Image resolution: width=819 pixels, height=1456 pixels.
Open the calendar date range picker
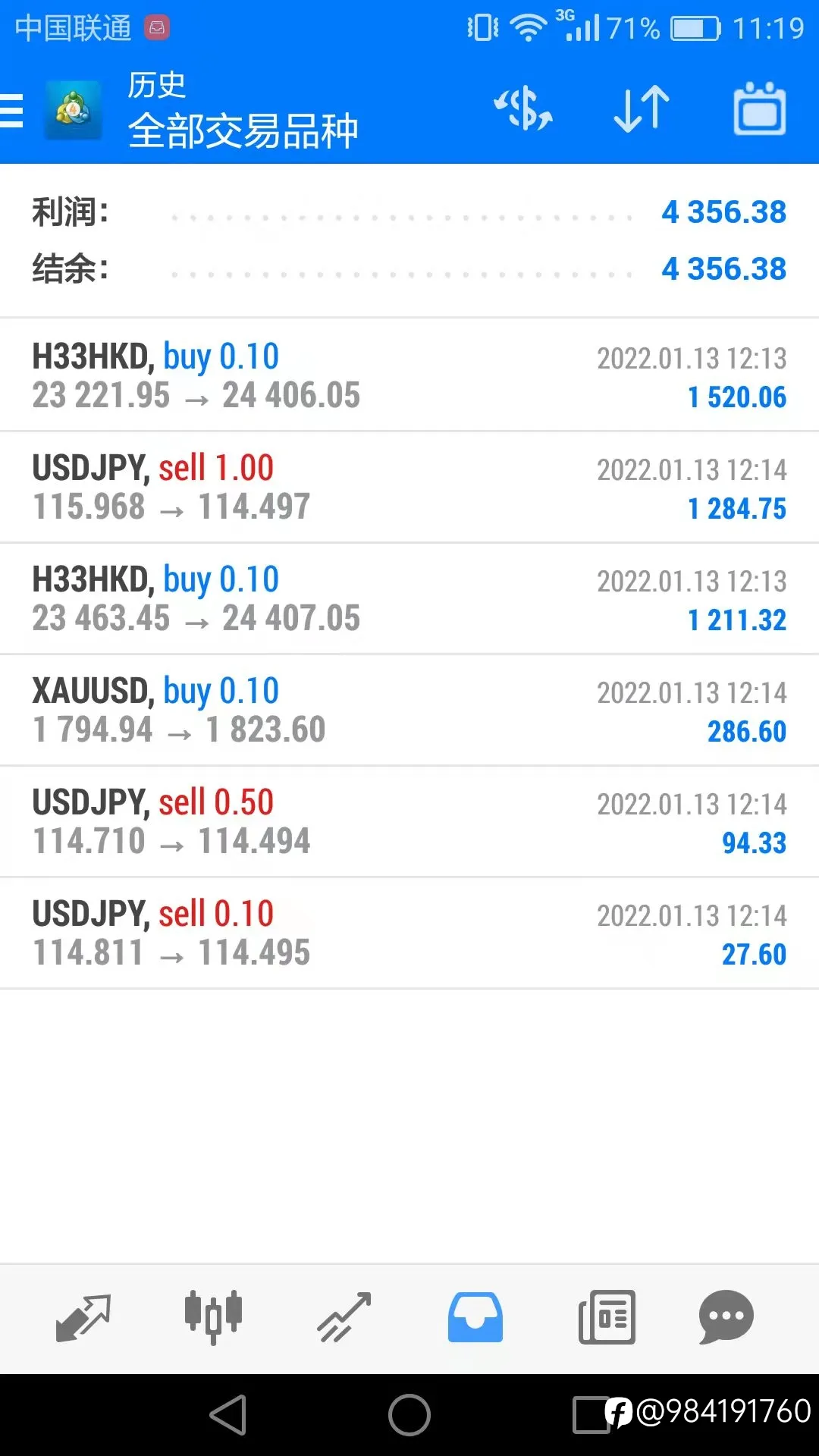759,108
